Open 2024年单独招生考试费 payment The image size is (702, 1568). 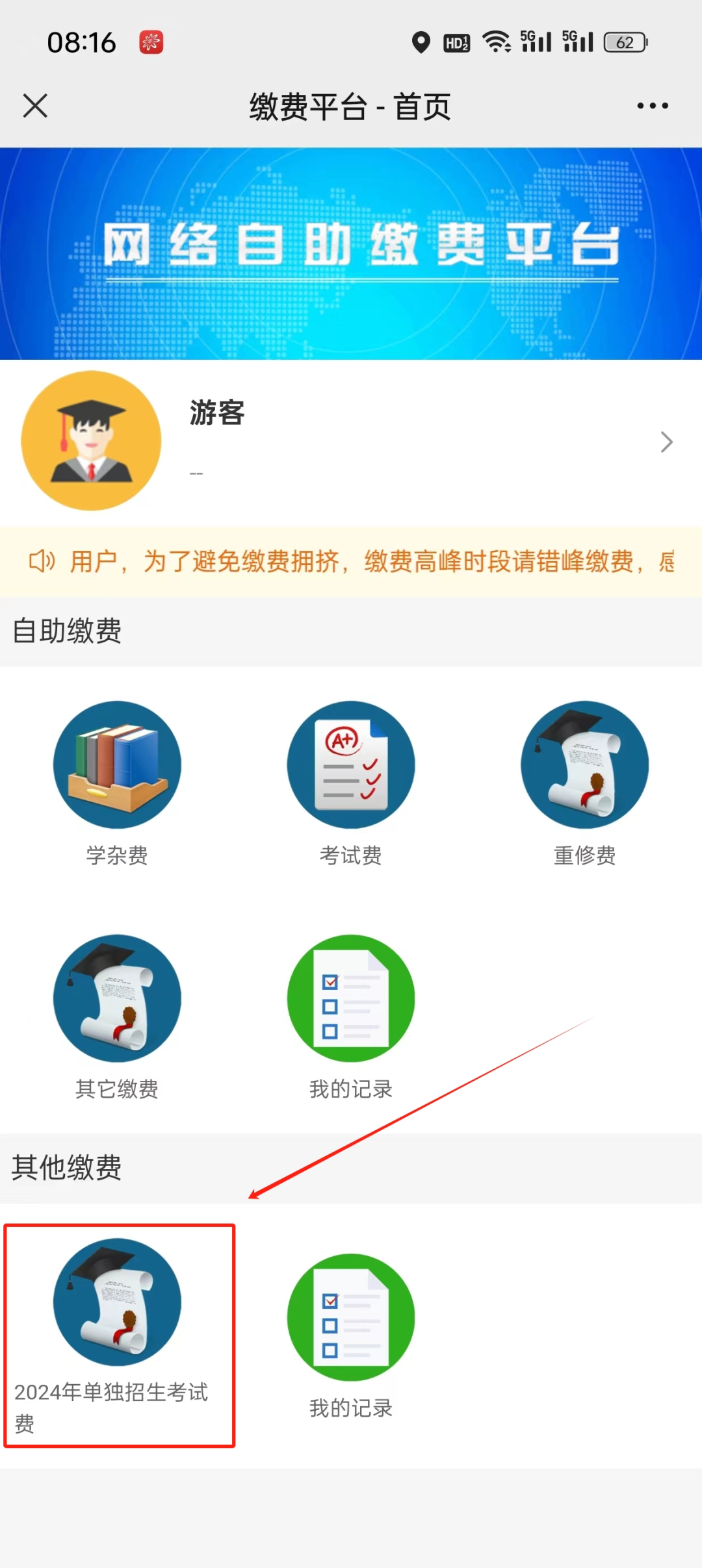pyautogui.click(x=118, y=1335)
